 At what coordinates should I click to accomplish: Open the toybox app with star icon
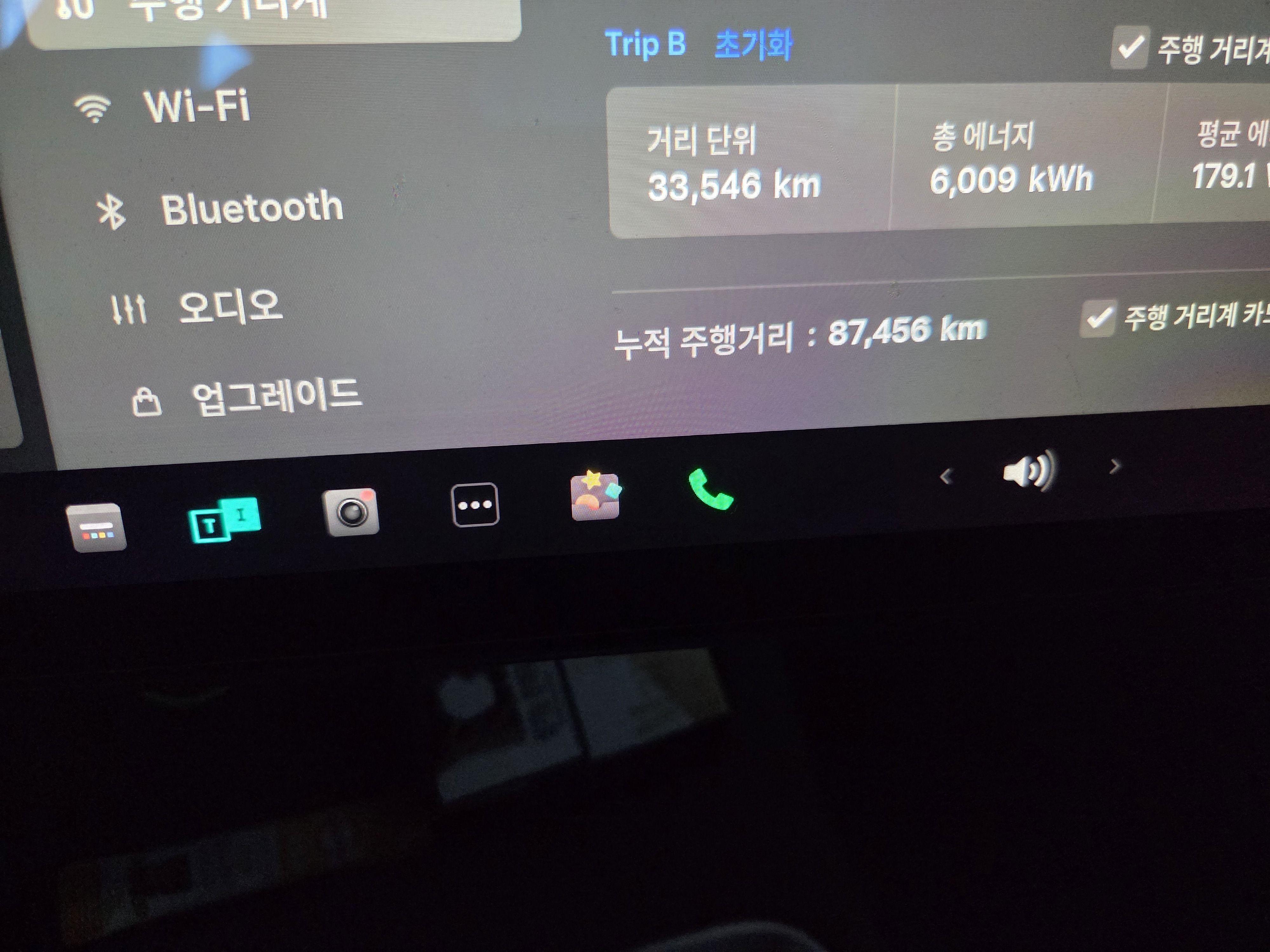tap(596, 496)
